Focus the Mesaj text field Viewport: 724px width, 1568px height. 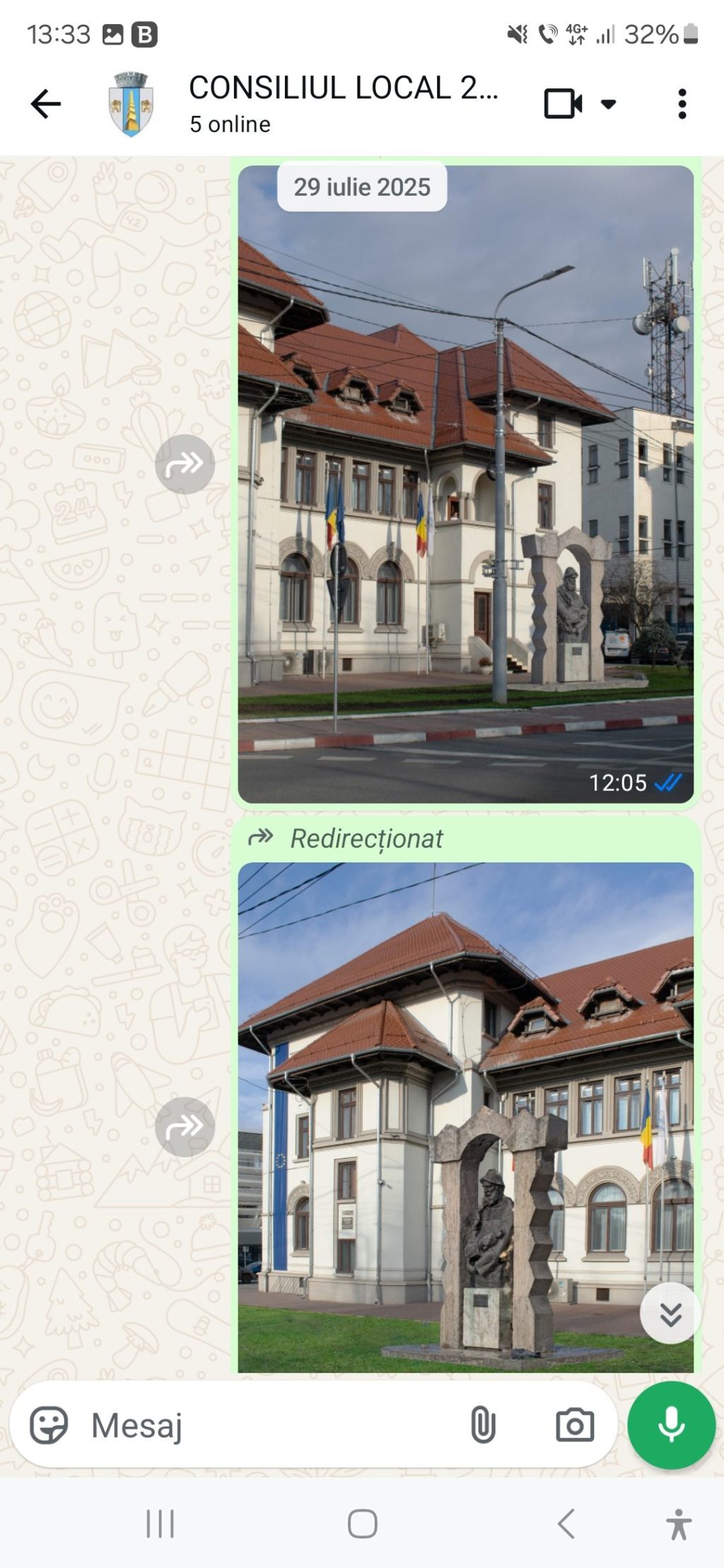pyautogui.click(x=269, y=1425)
